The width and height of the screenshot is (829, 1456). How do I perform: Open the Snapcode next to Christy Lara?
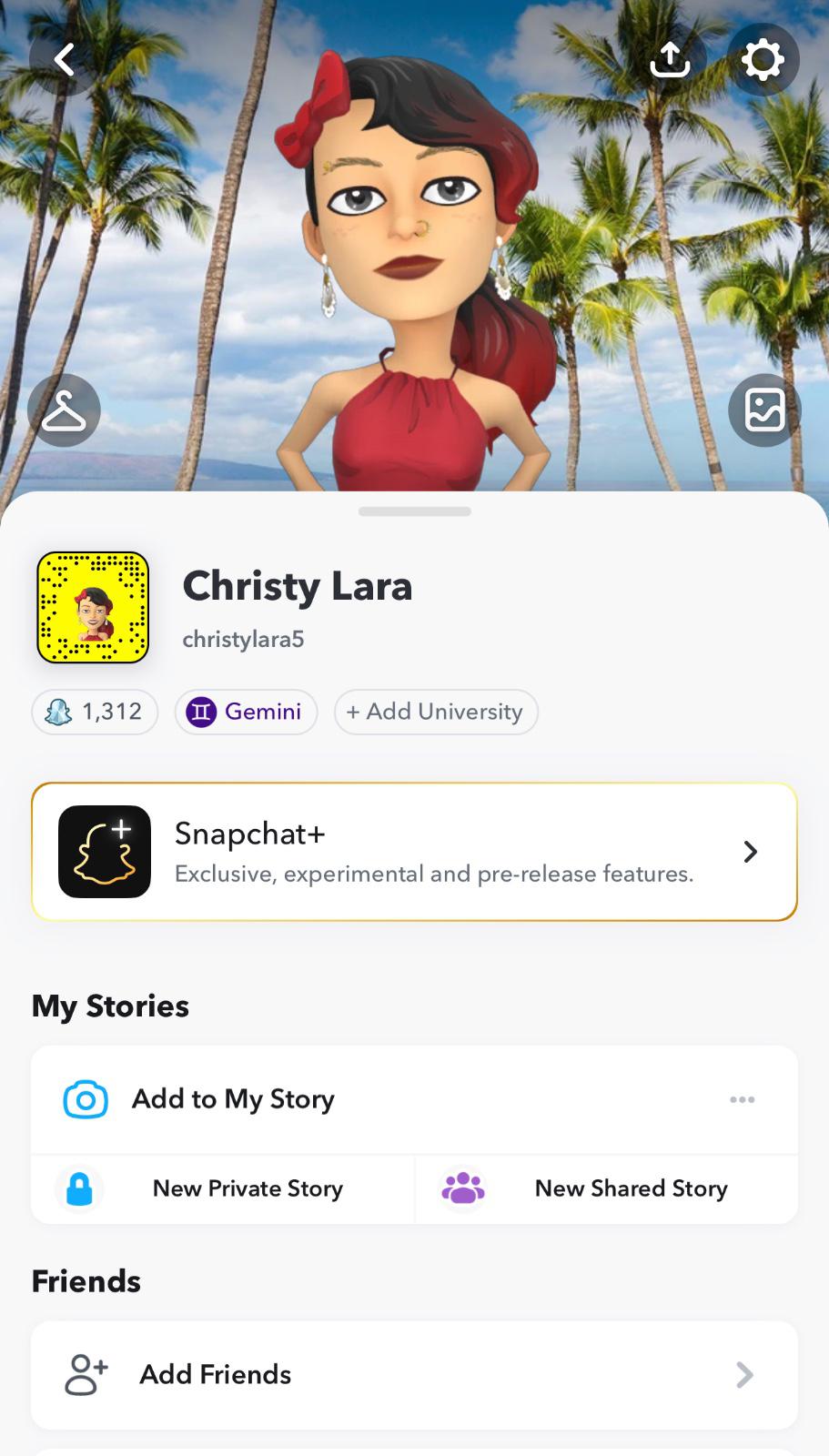click(x=93, y=607)
